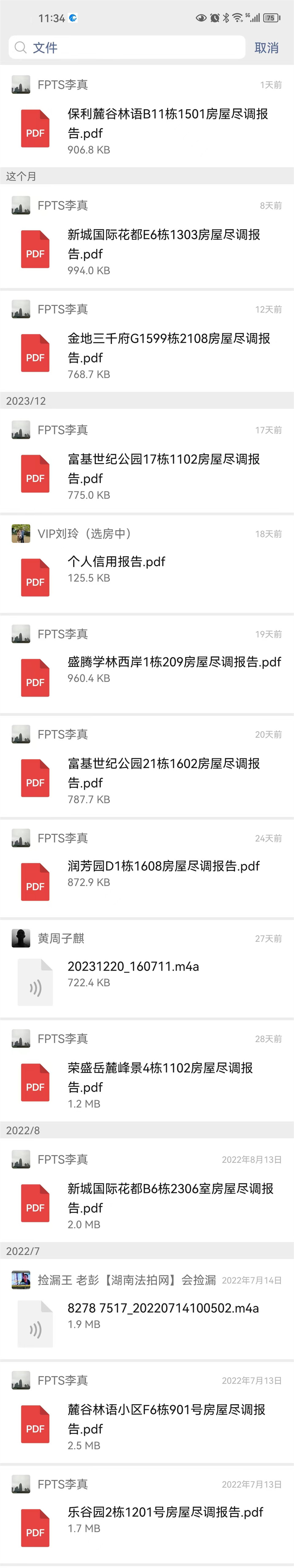Open 保利麓谷林语B11栋1501房屋尽调报告.pdf
Viewport: 294px width, 1568px height.
point(167,124)
